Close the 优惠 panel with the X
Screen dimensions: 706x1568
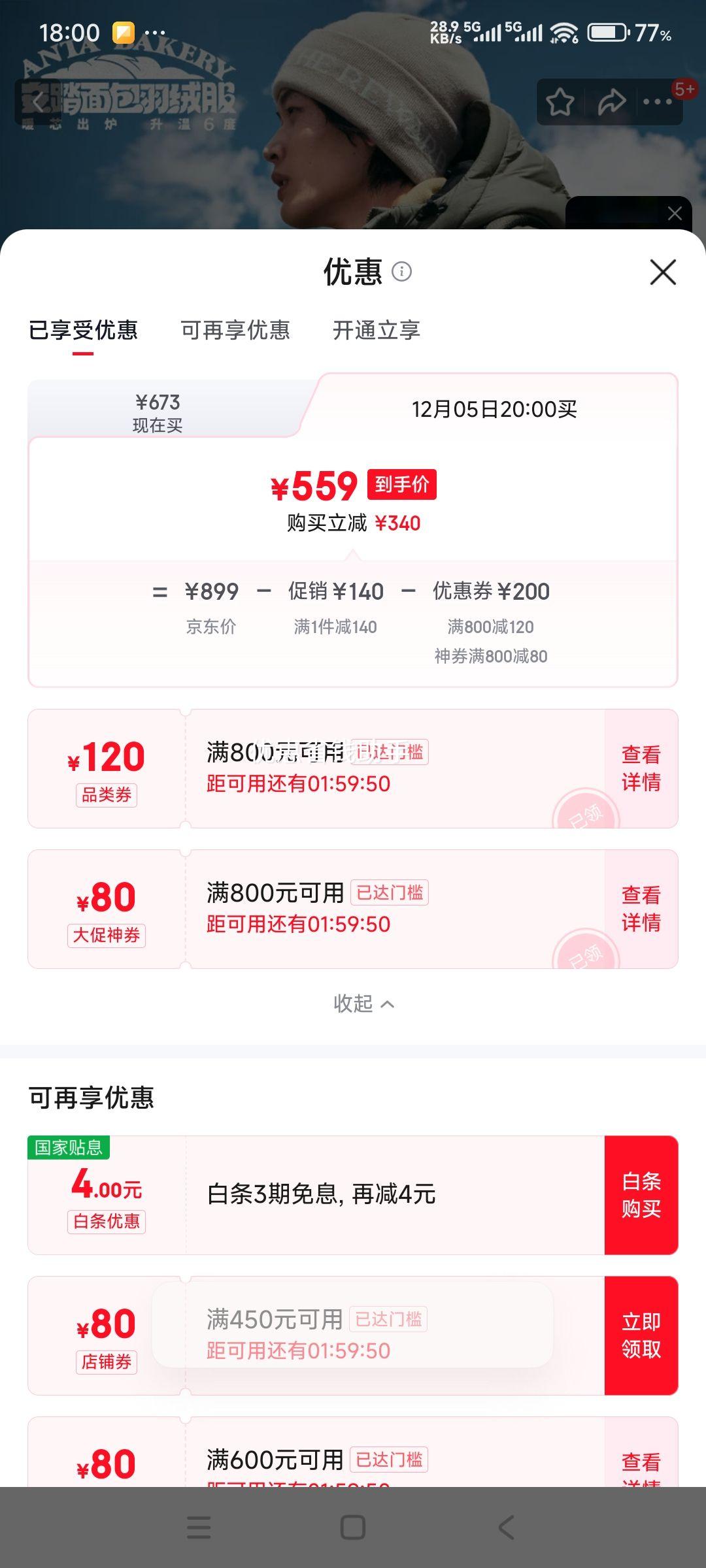click(x=662, y=274)
